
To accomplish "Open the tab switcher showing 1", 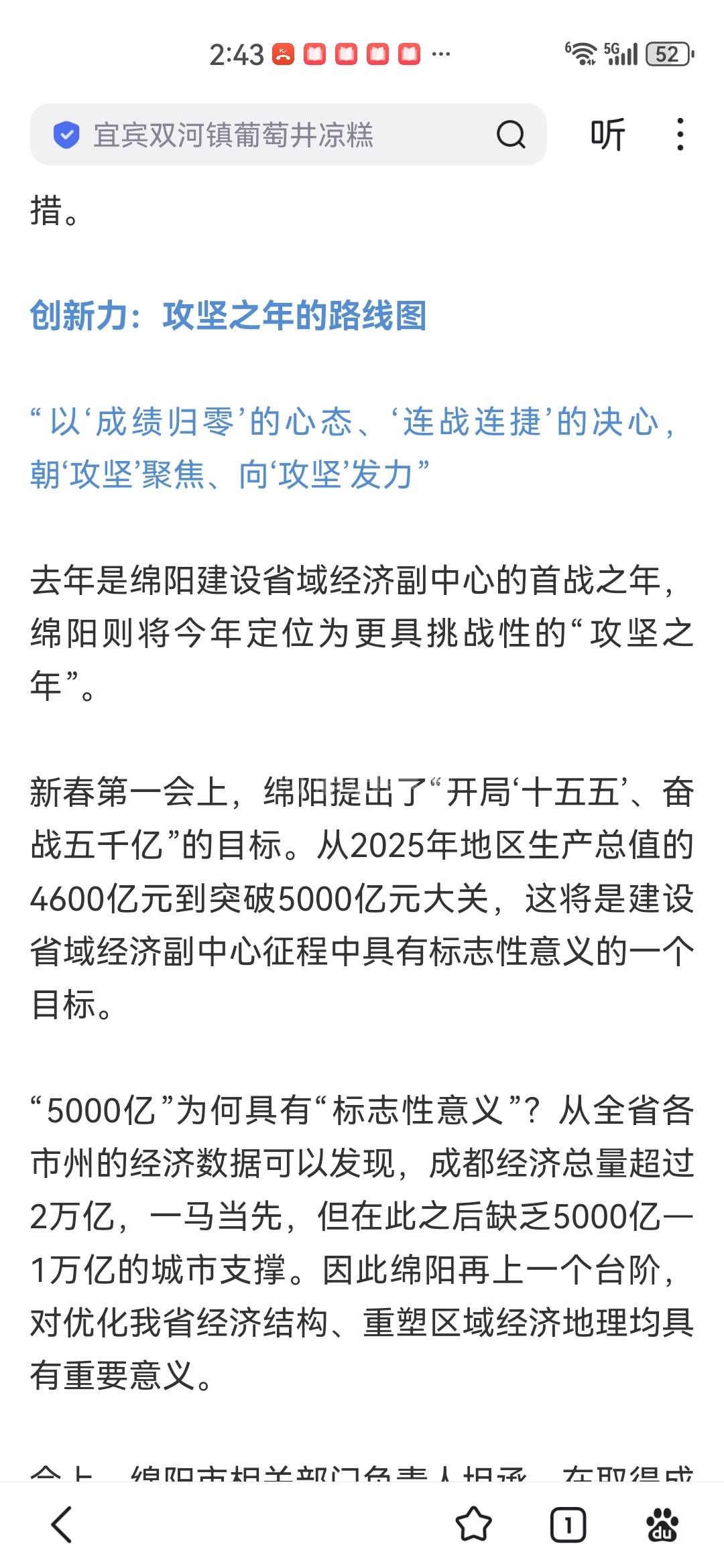I will point(568,1524).
